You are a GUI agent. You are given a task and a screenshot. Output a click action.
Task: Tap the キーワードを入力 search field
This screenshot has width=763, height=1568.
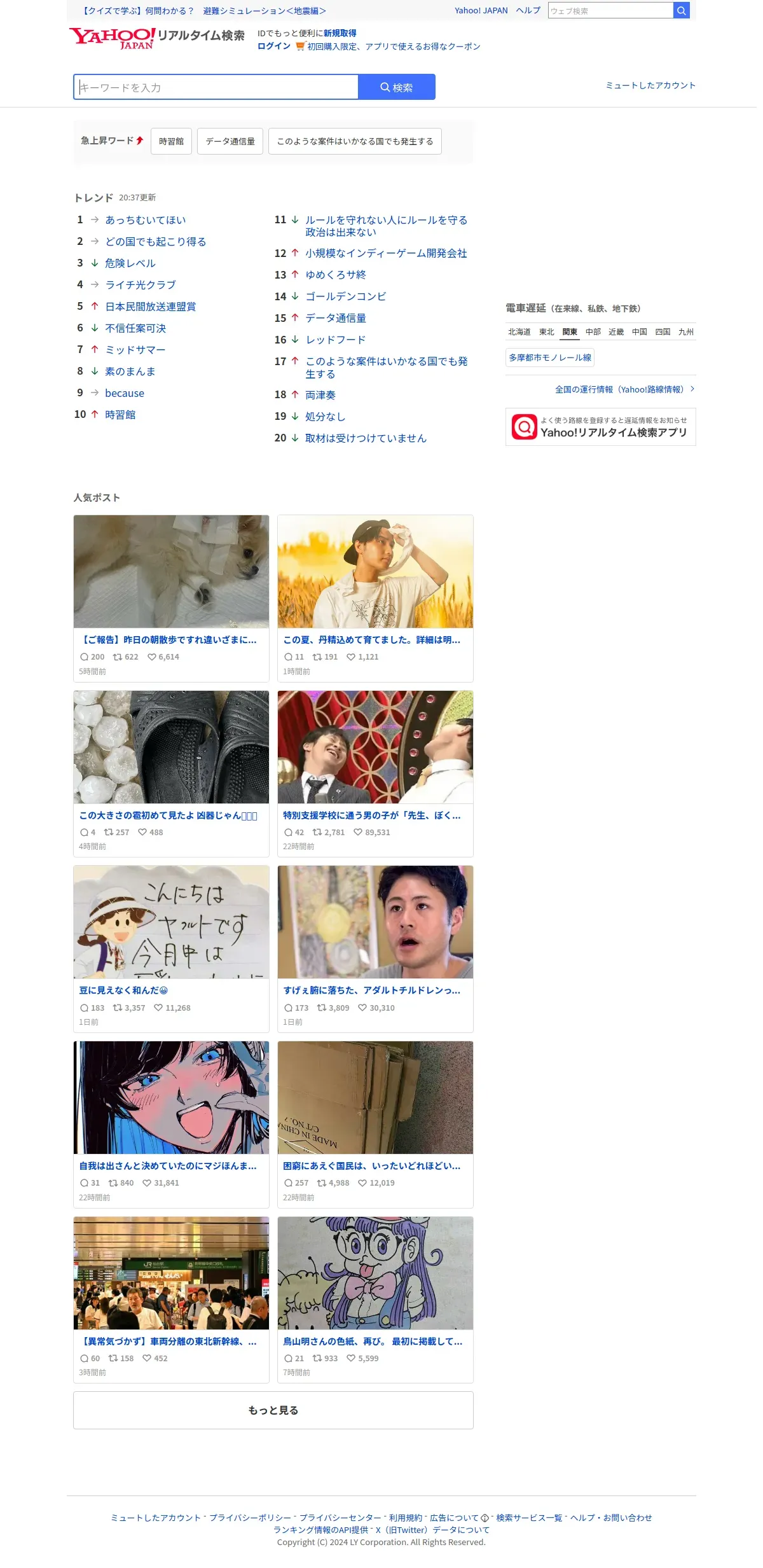click(x=216, y=87)
